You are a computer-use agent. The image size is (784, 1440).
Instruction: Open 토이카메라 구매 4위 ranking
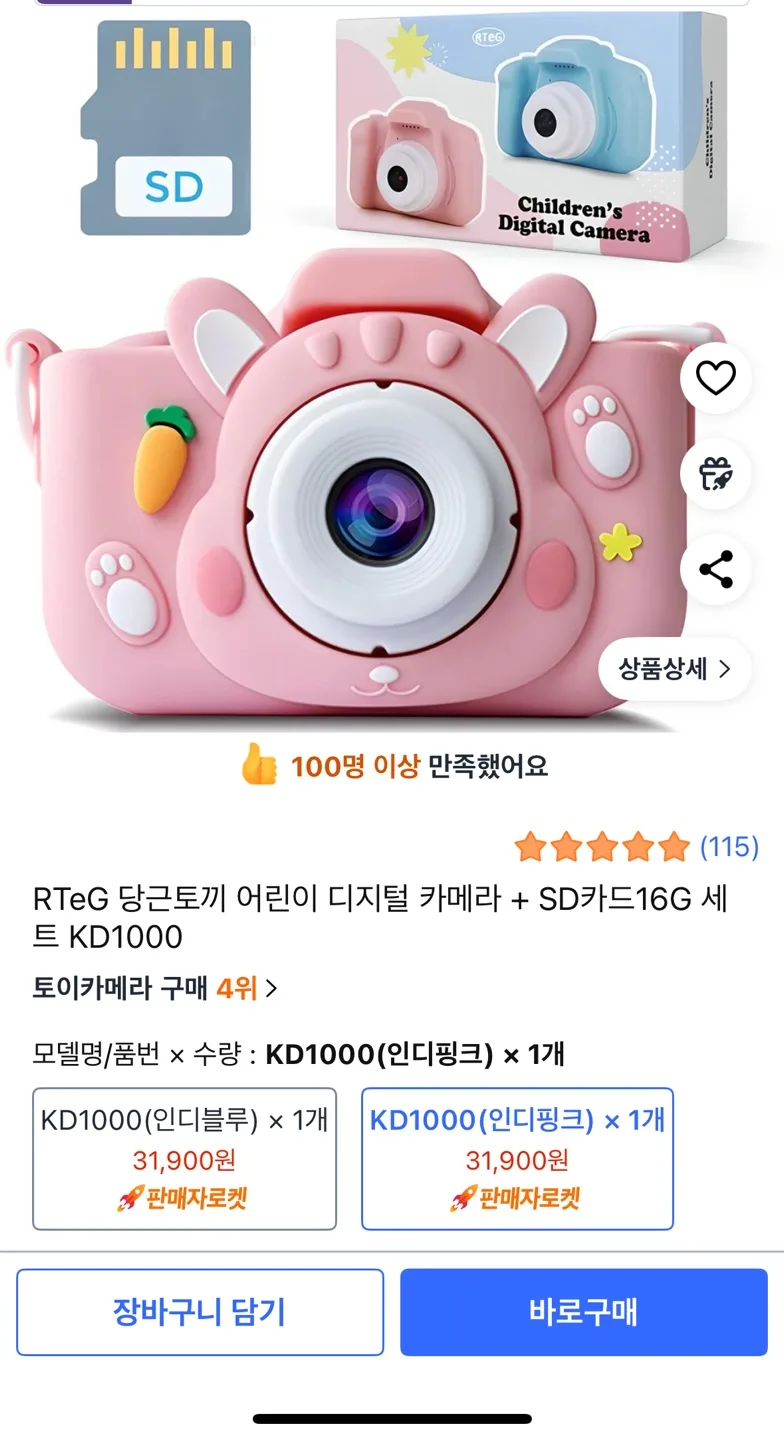155,989
